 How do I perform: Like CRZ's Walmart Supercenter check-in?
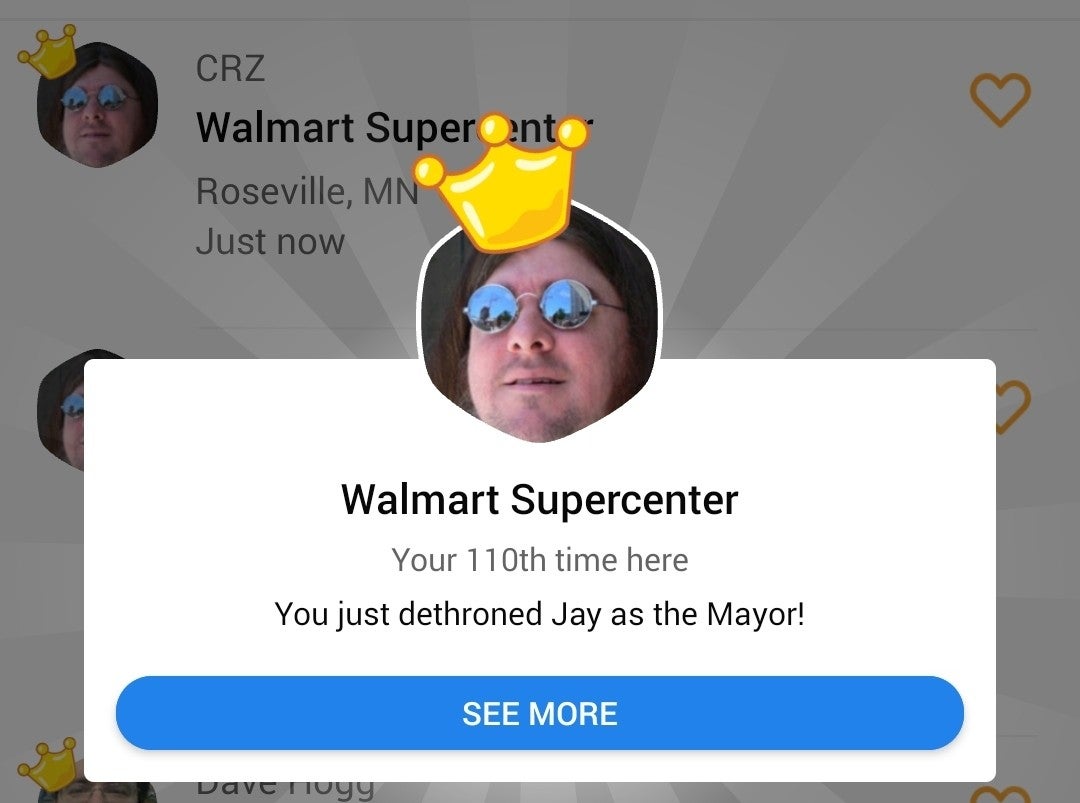pos(999,101)
